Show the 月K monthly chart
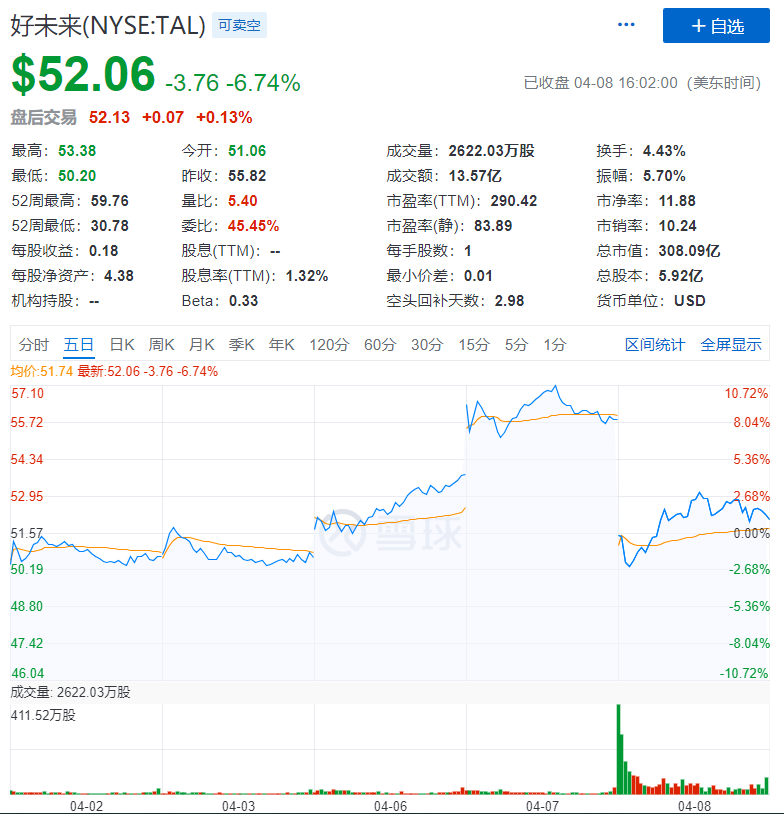This screenshot has height=814, width=784. click(x=201, y=345)
